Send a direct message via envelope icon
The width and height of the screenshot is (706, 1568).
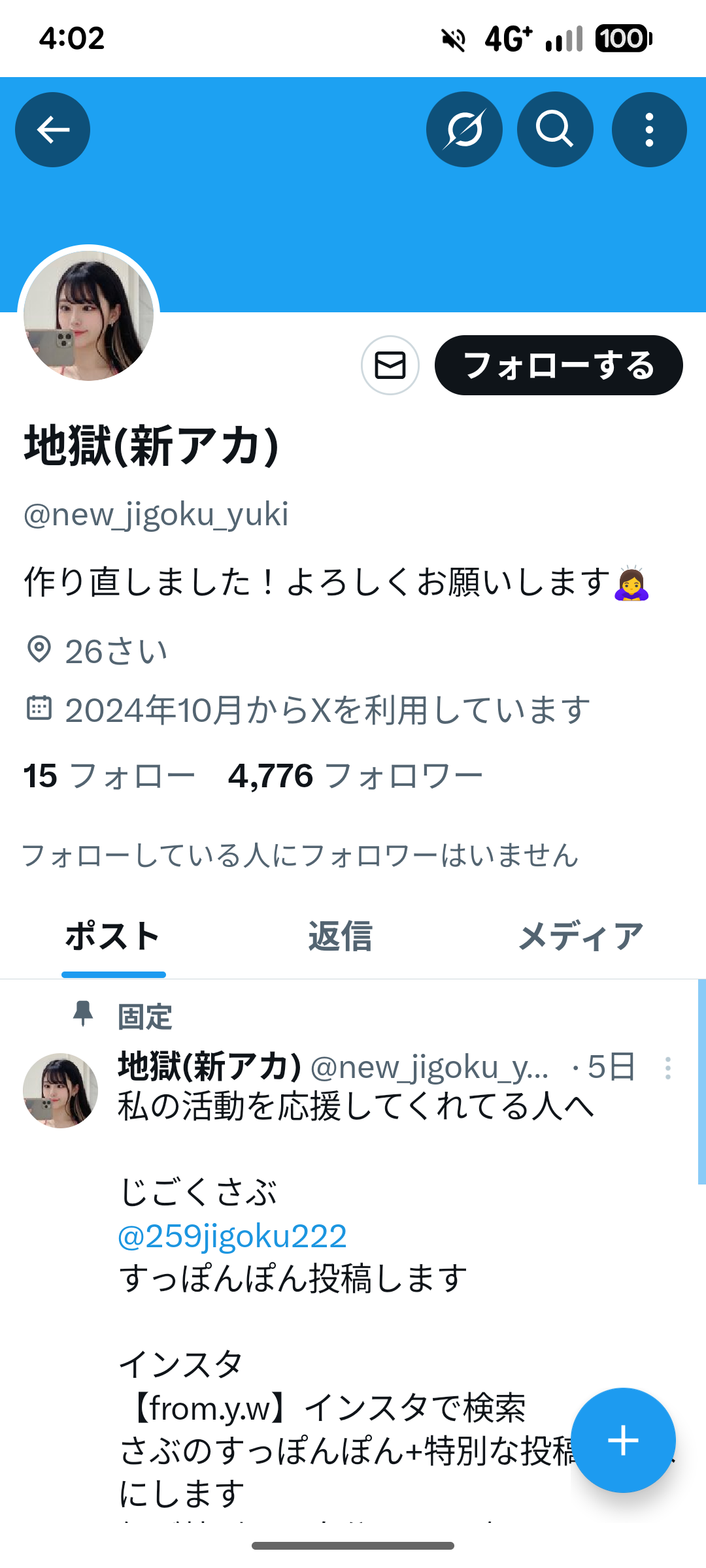point(390,365)
